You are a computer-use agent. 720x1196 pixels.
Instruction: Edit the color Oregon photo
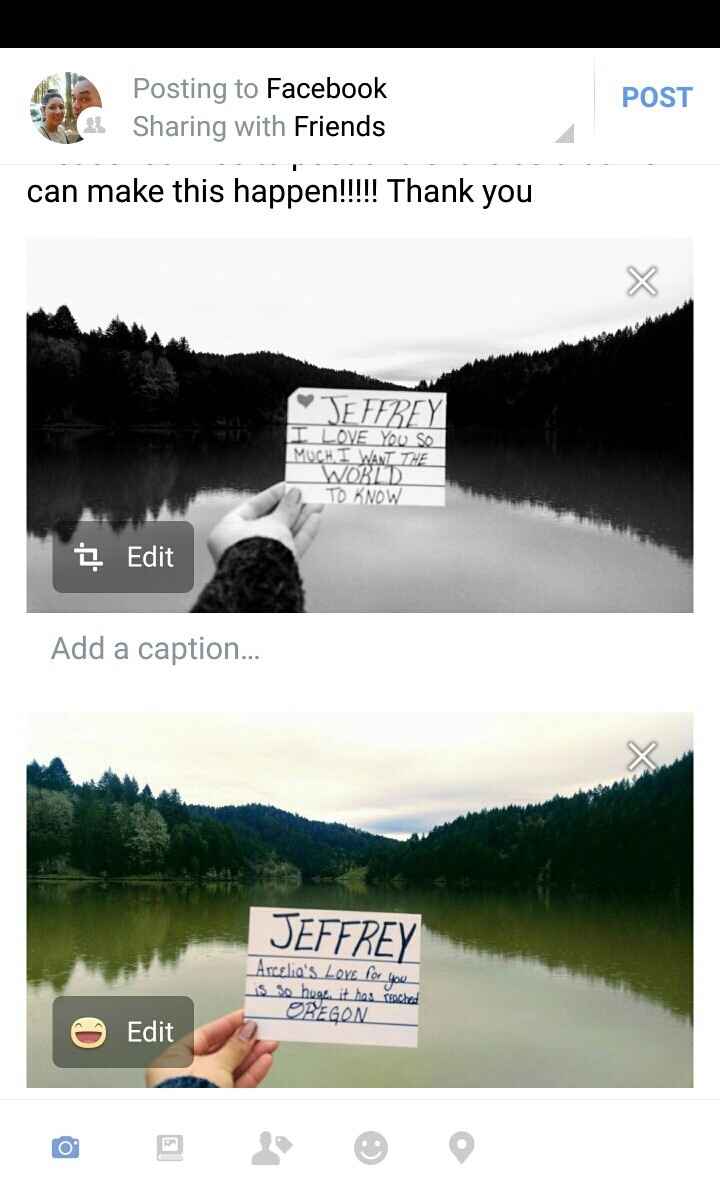point(123,1032)
